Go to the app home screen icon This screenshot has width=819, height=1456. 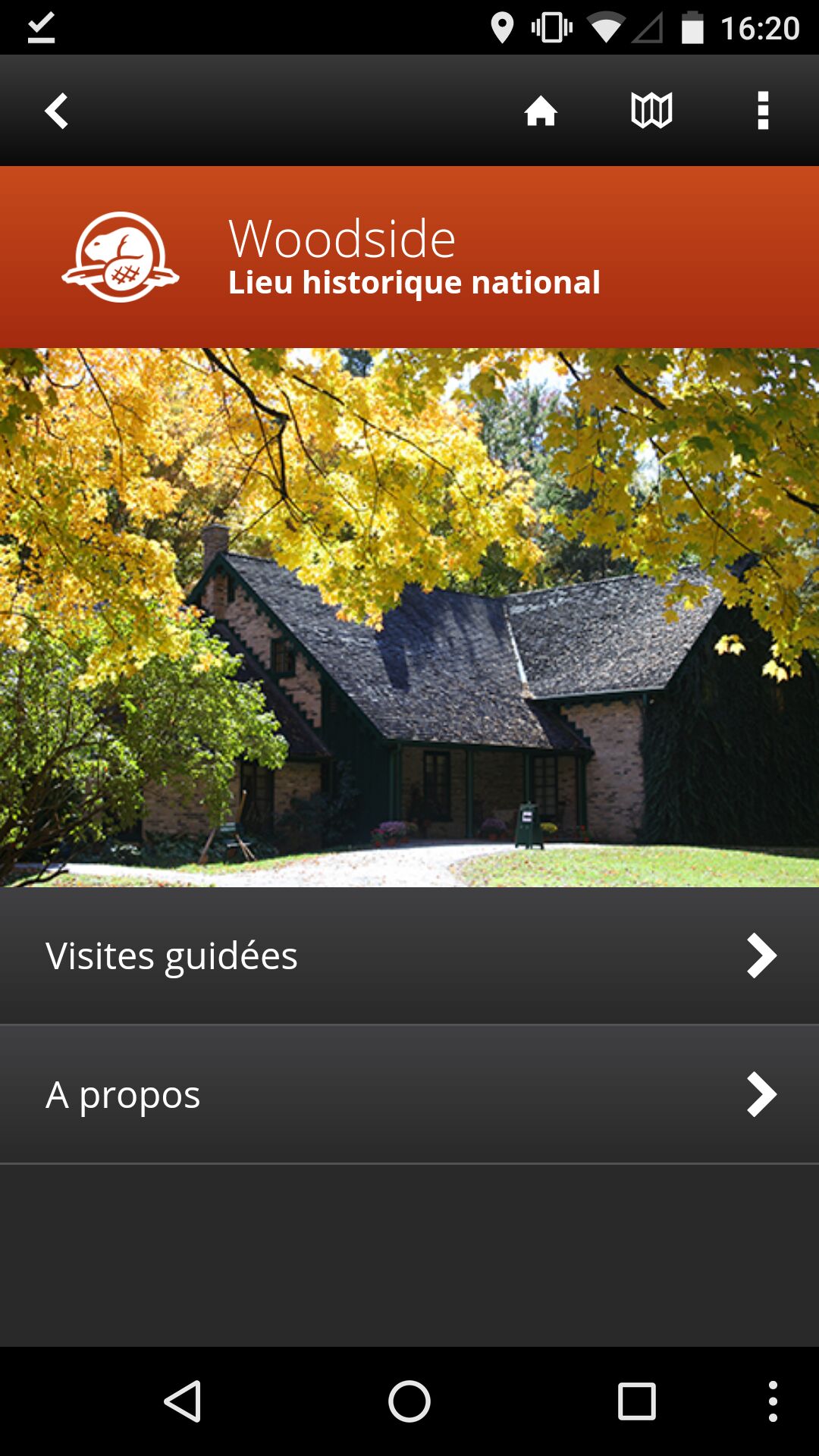(x=541, y=111)
